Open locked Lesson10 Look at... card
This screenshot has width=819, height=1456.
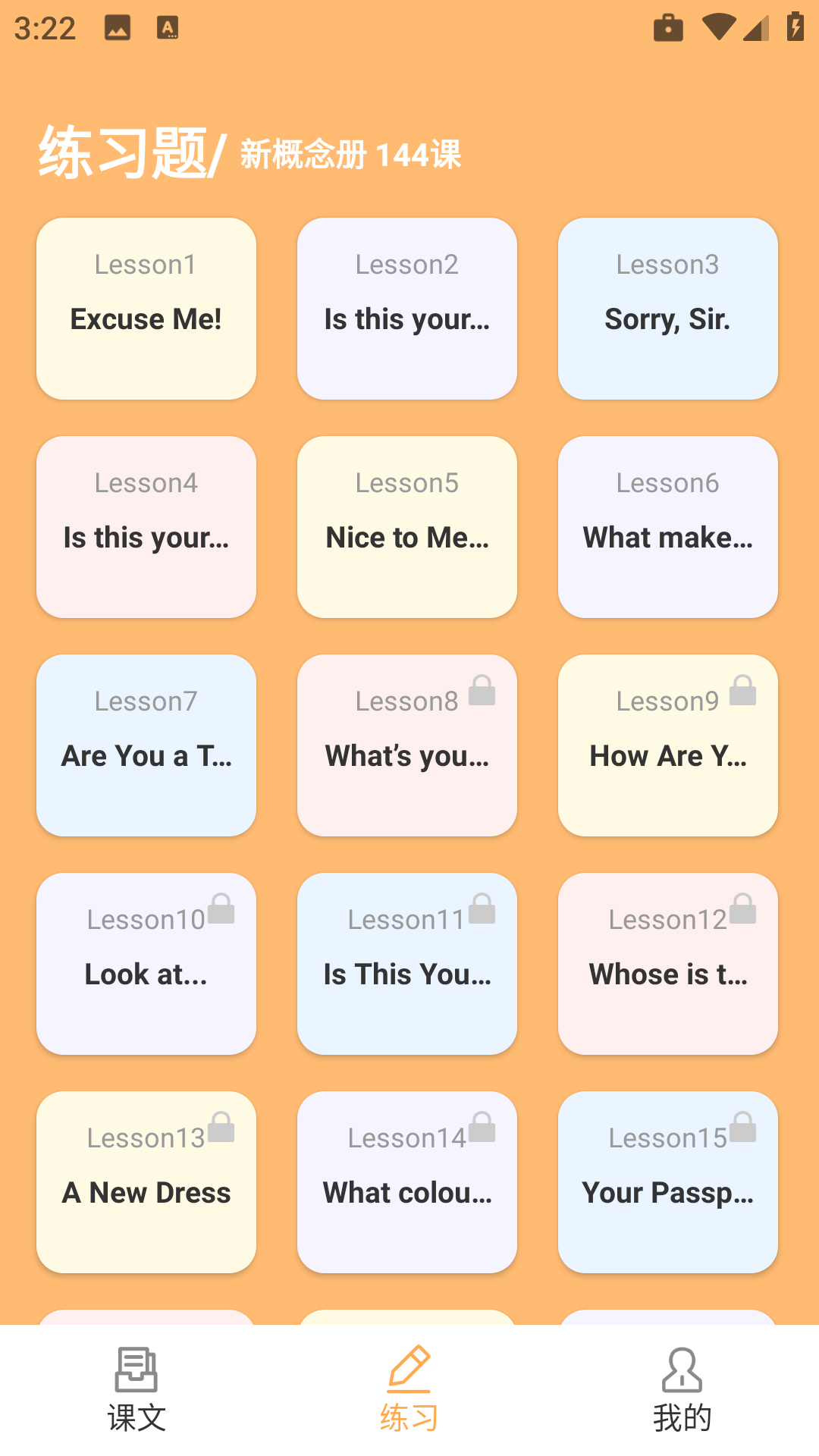(x=146, y=964)
